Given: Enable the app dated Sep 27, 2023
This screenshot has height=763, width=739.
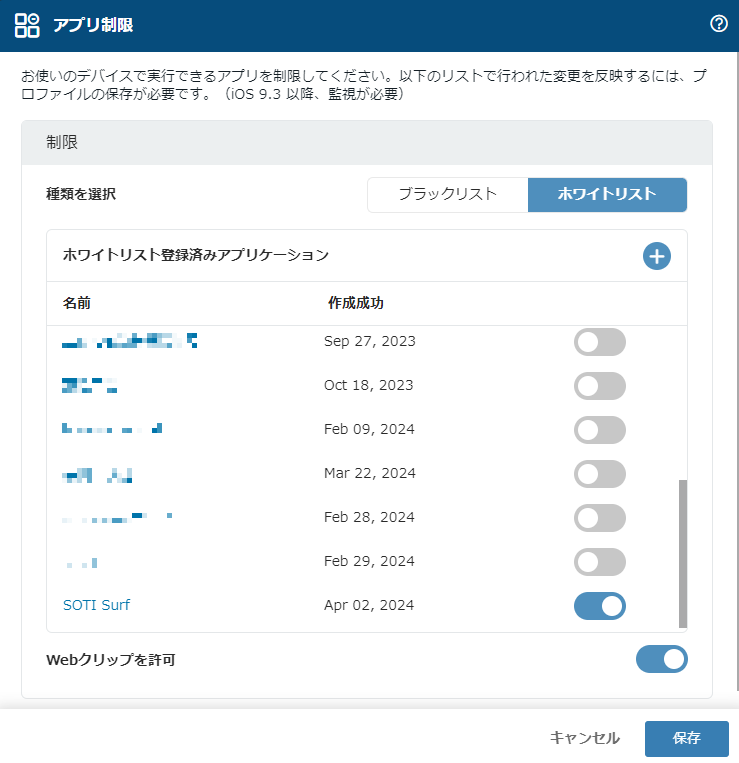Looking at the screenshot, I should tap(600, 342).
